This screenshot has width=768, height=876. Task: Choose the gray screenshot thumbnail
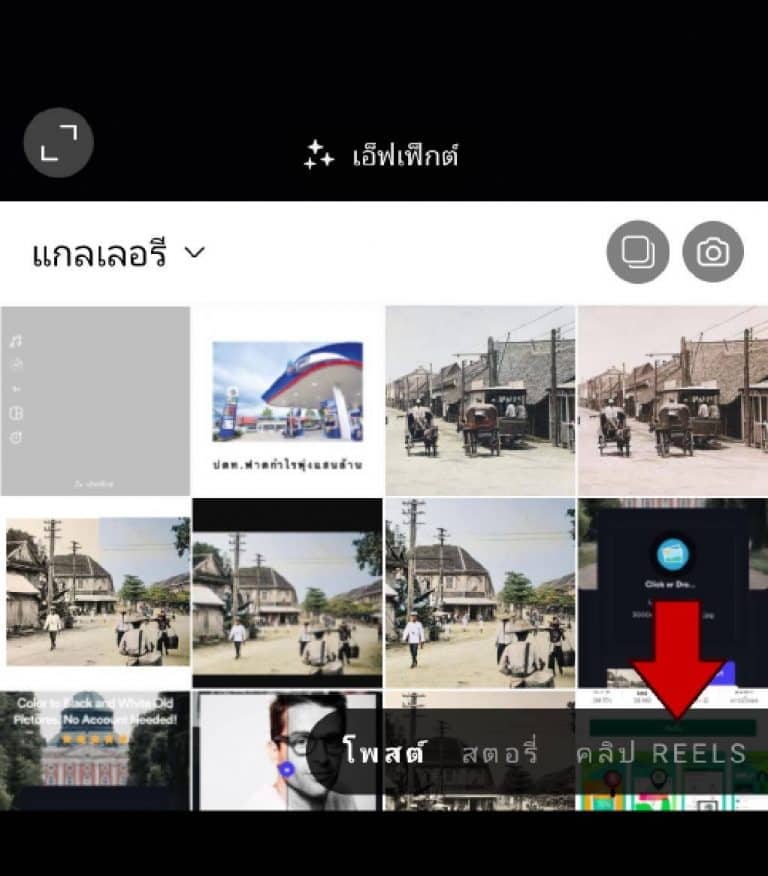point(95,400)
